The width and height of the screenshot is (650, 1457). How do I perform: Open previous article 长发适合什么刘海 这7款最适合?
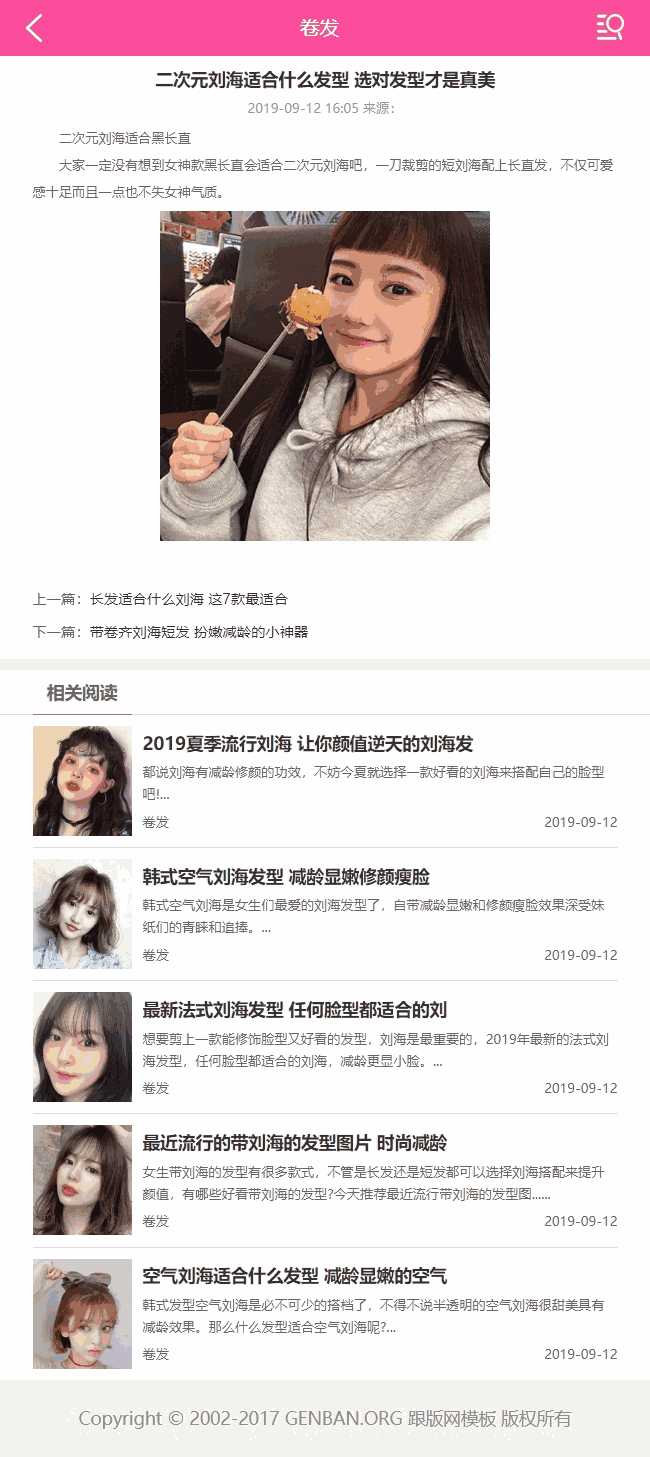point(189,599)
